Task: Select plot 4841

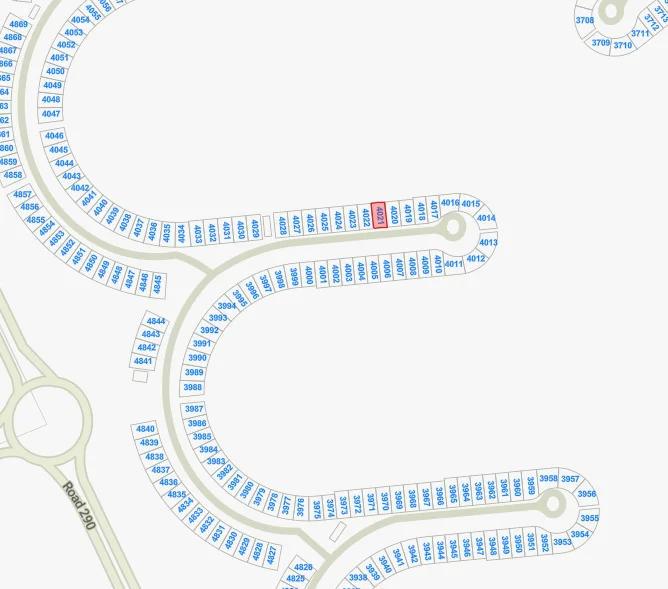Action: [143, 361]
